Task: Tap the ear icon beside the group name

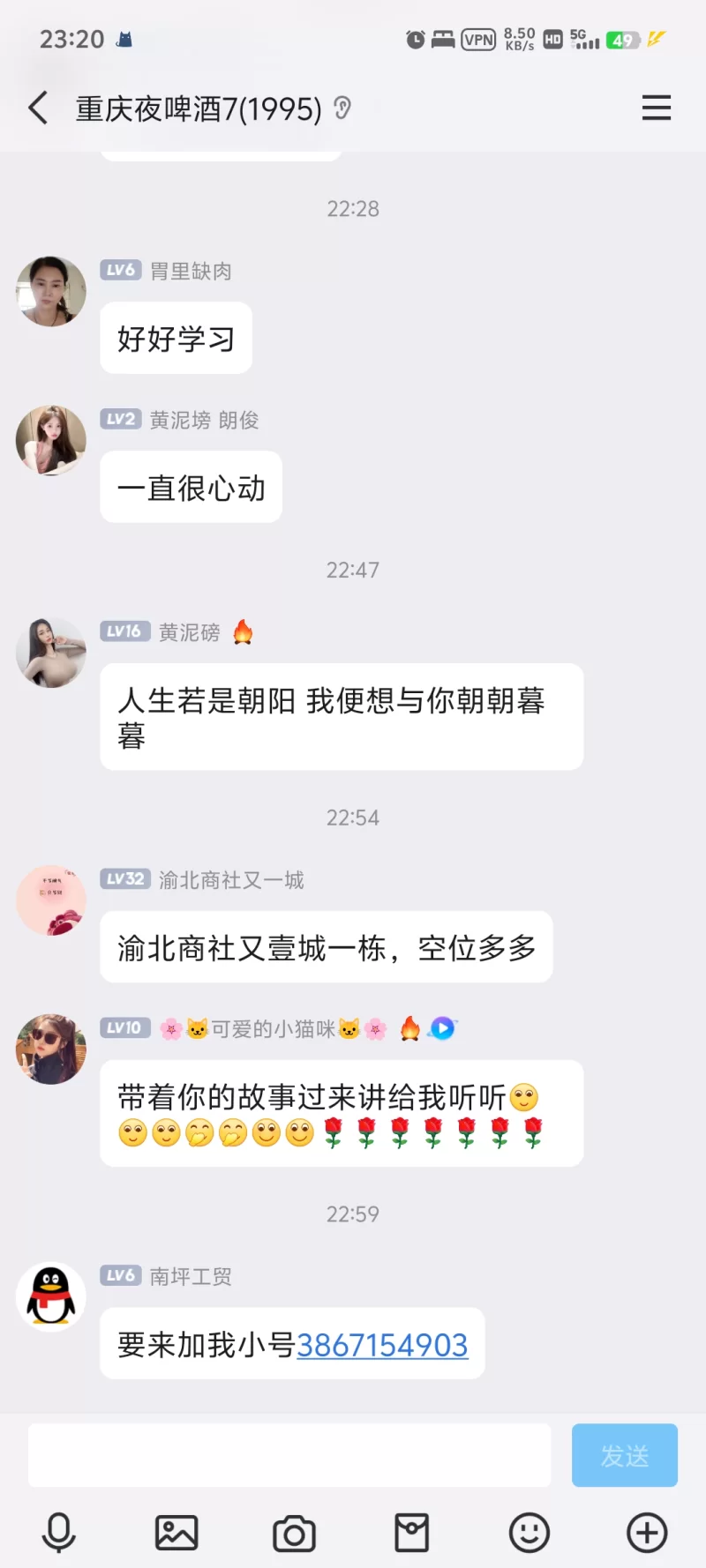Action: 342,108
